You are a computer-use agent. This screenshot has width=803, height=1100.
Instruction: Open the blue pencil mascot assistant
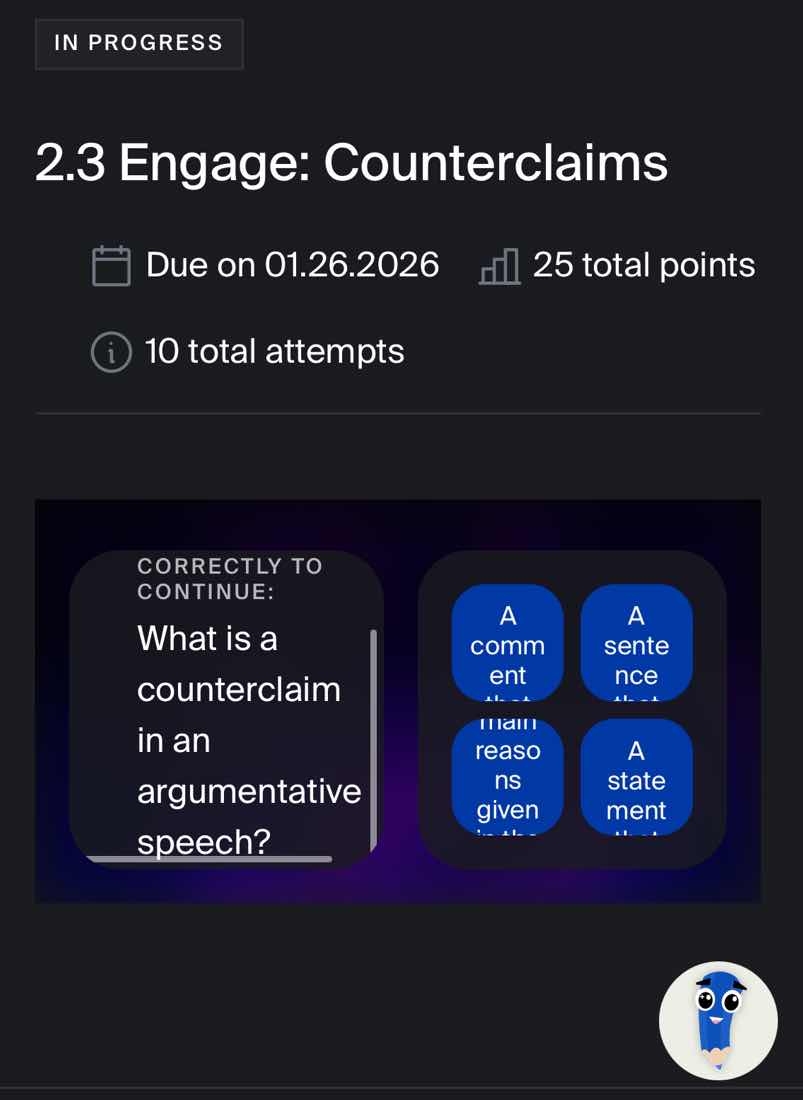point(718,1020)
